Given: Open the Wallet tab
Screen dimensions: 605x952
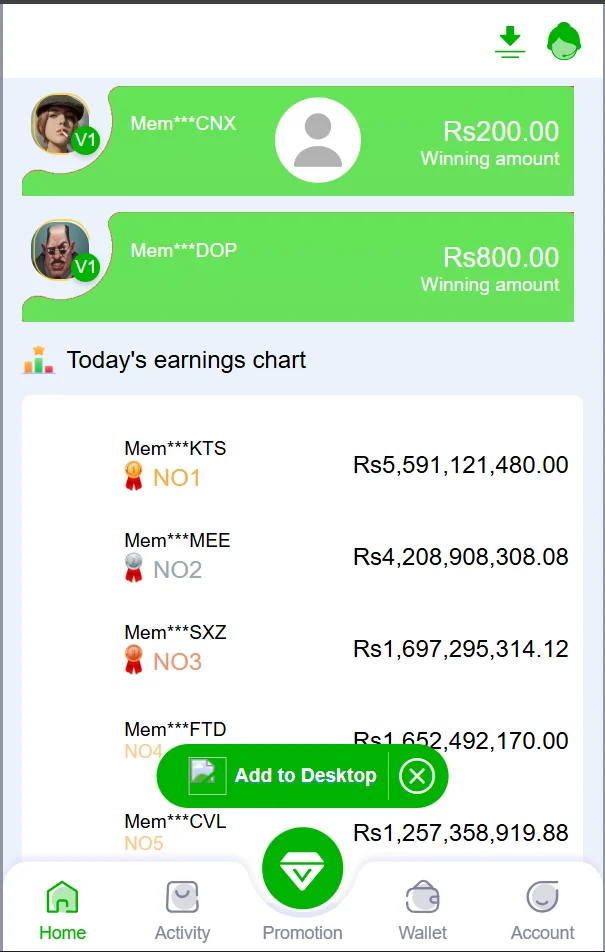Looking at the screenshot, I should click(423, 910).
